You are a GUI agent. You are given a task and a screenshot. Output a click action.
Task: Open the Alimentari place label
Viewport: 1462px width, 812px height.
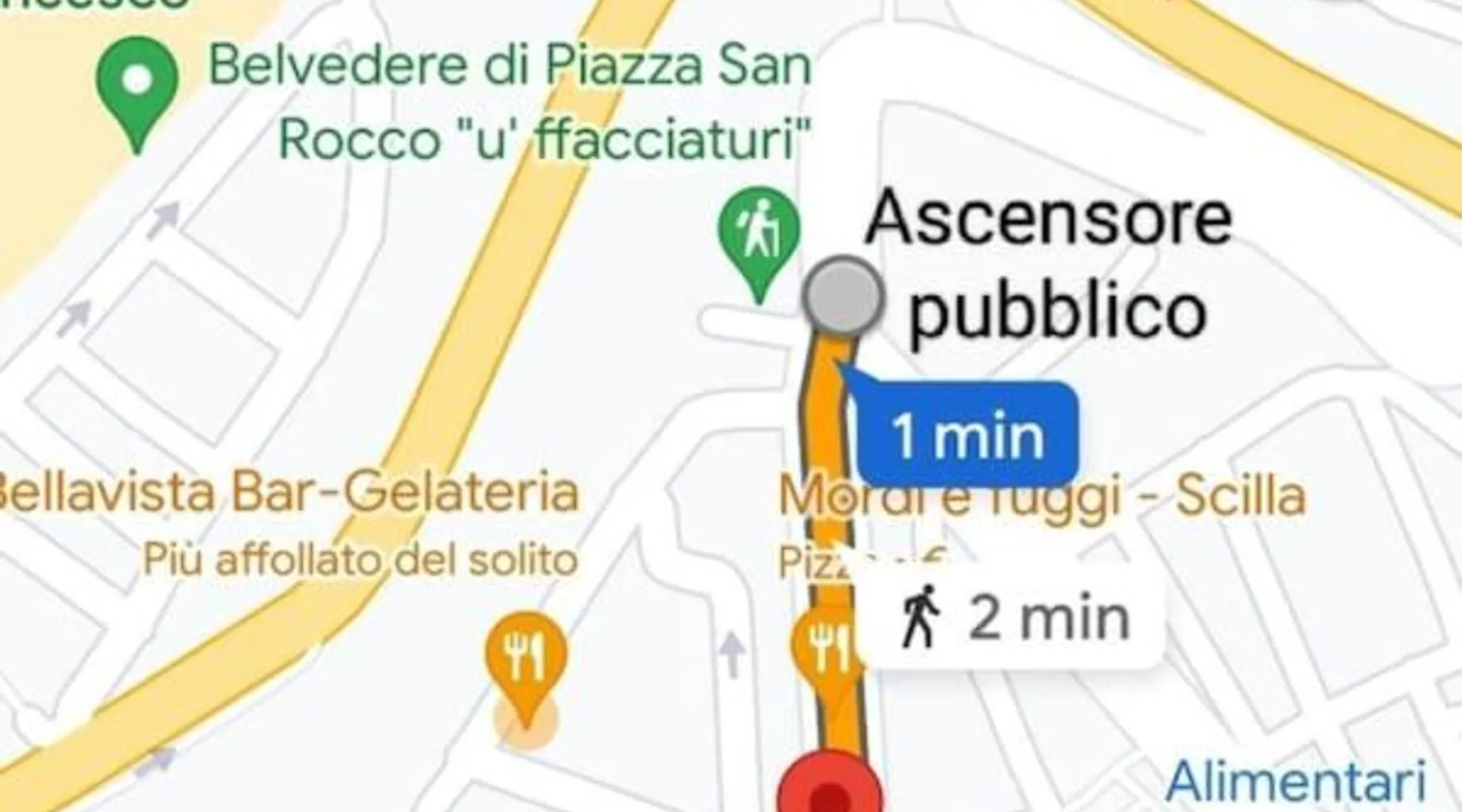[1295, 781]
